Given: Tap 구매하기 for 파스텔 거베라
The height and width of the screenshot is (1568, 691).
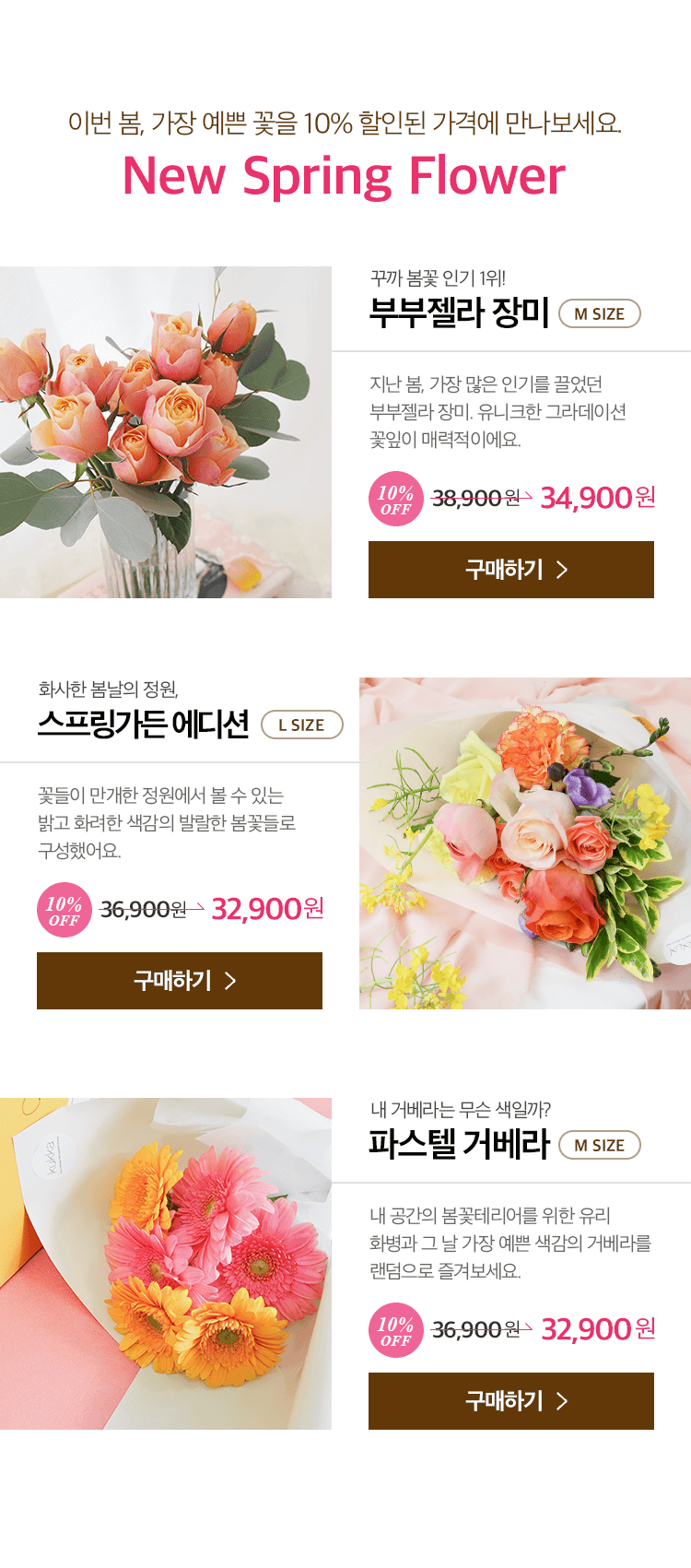Looking at the screenshot, I should click(511, 1401).
